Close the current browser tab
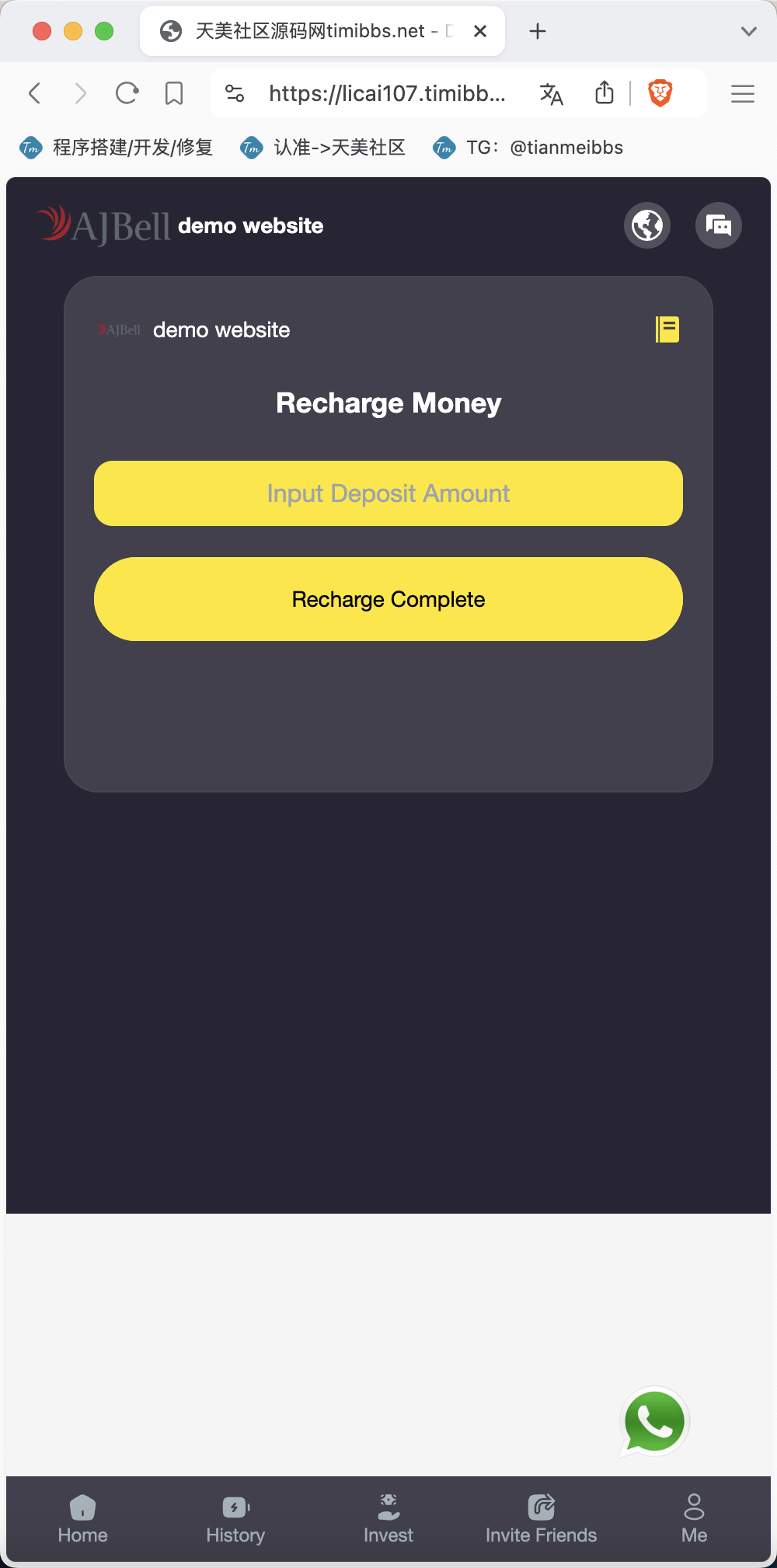This screenshot has height=1568, width=777. [480, 31]
